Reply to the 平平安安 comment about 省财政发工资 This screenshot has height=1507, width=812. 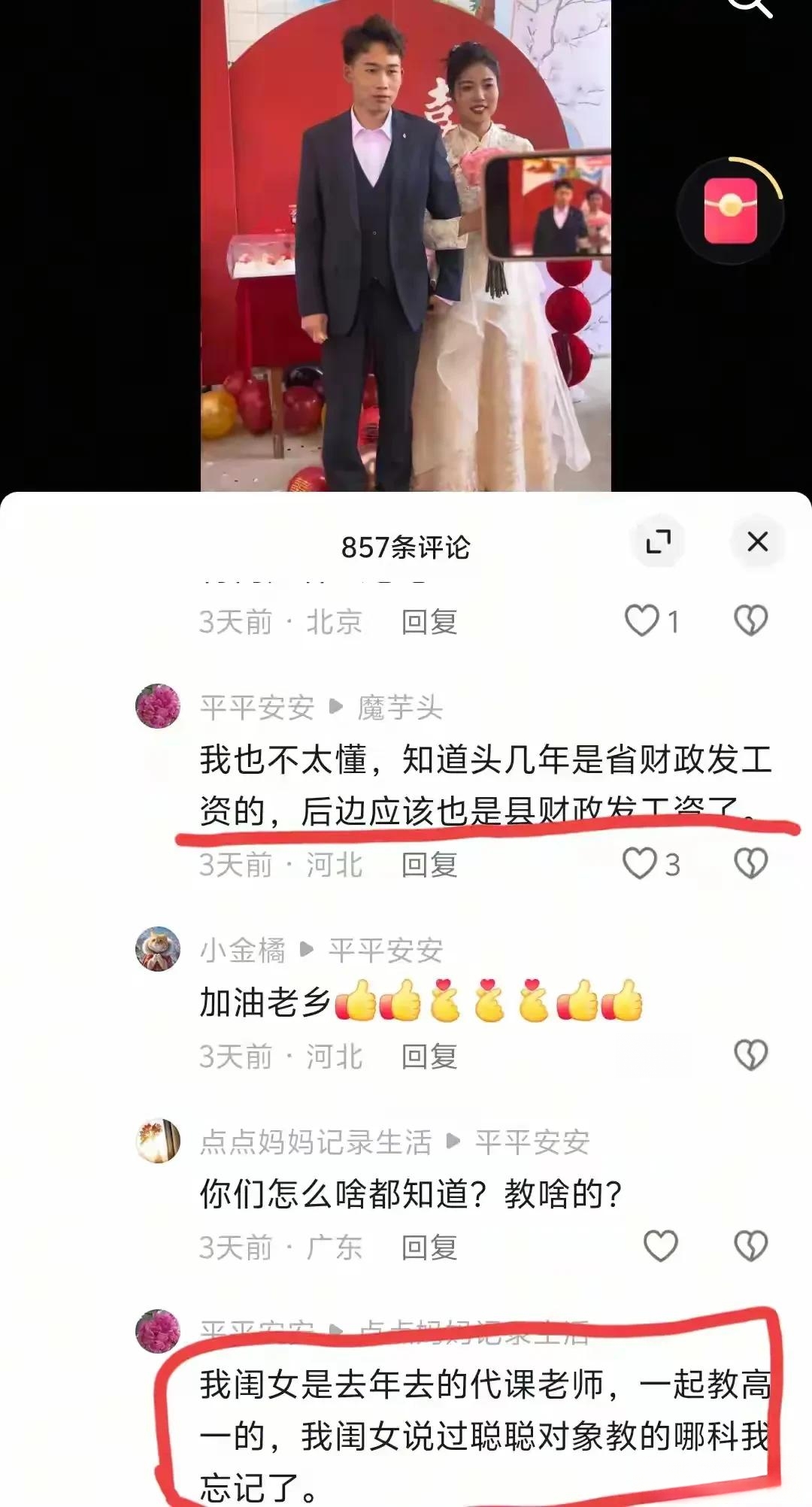pyautogui.click(x=429, y=866)
